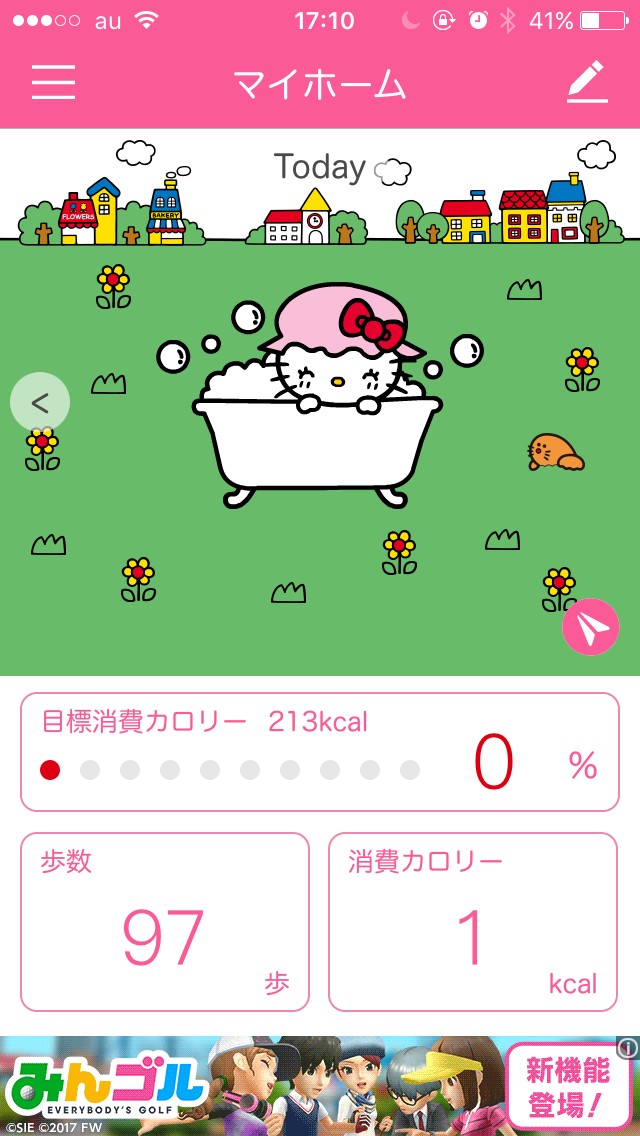Viewport: 640px width, 1136px height.
Task: Open the 歩数 step count card
Action: point(165,922)
